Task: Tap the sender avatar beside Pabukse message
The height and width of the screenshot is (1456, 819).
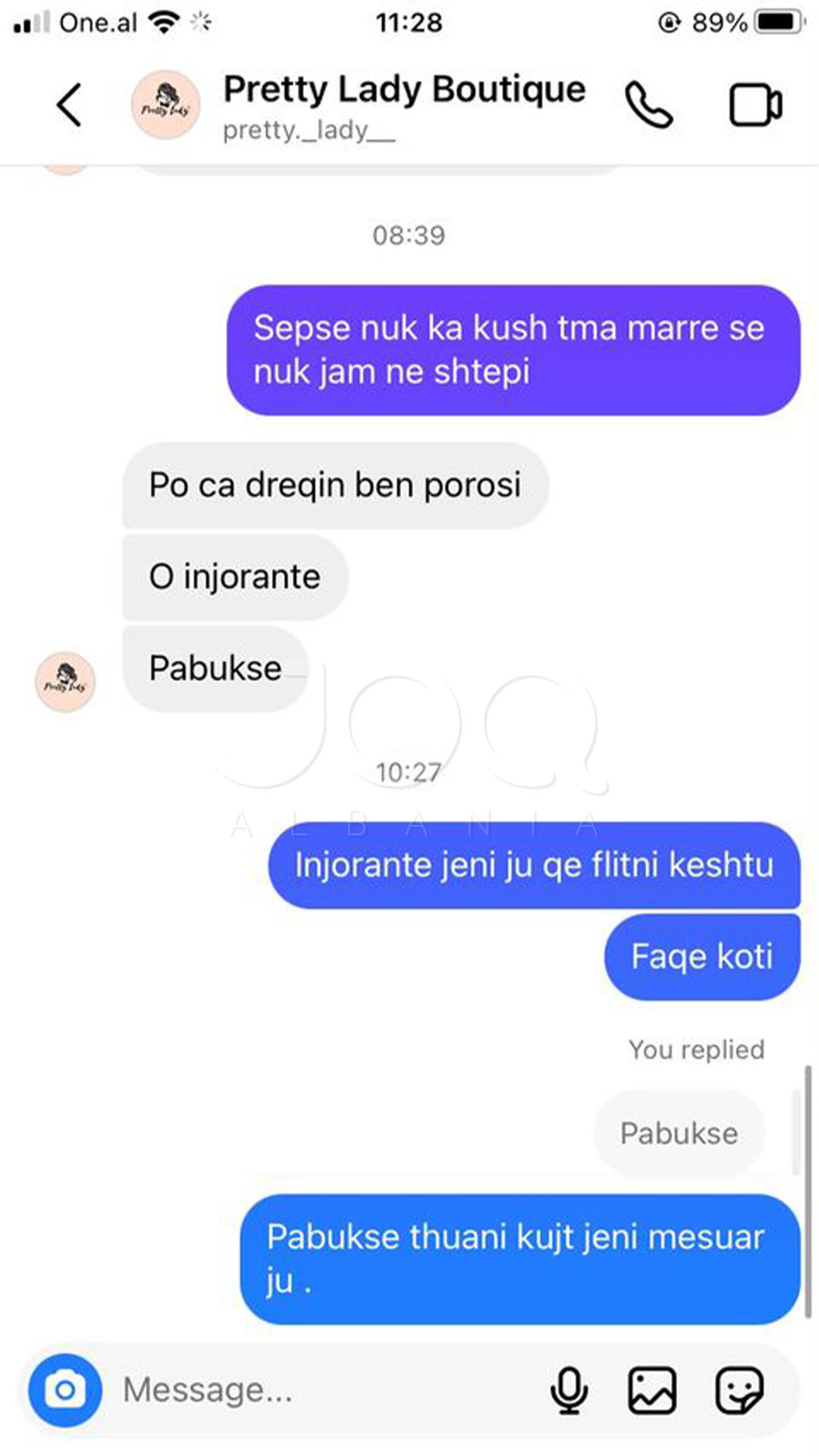Action: pyautogui.click(x=66, y=682)
